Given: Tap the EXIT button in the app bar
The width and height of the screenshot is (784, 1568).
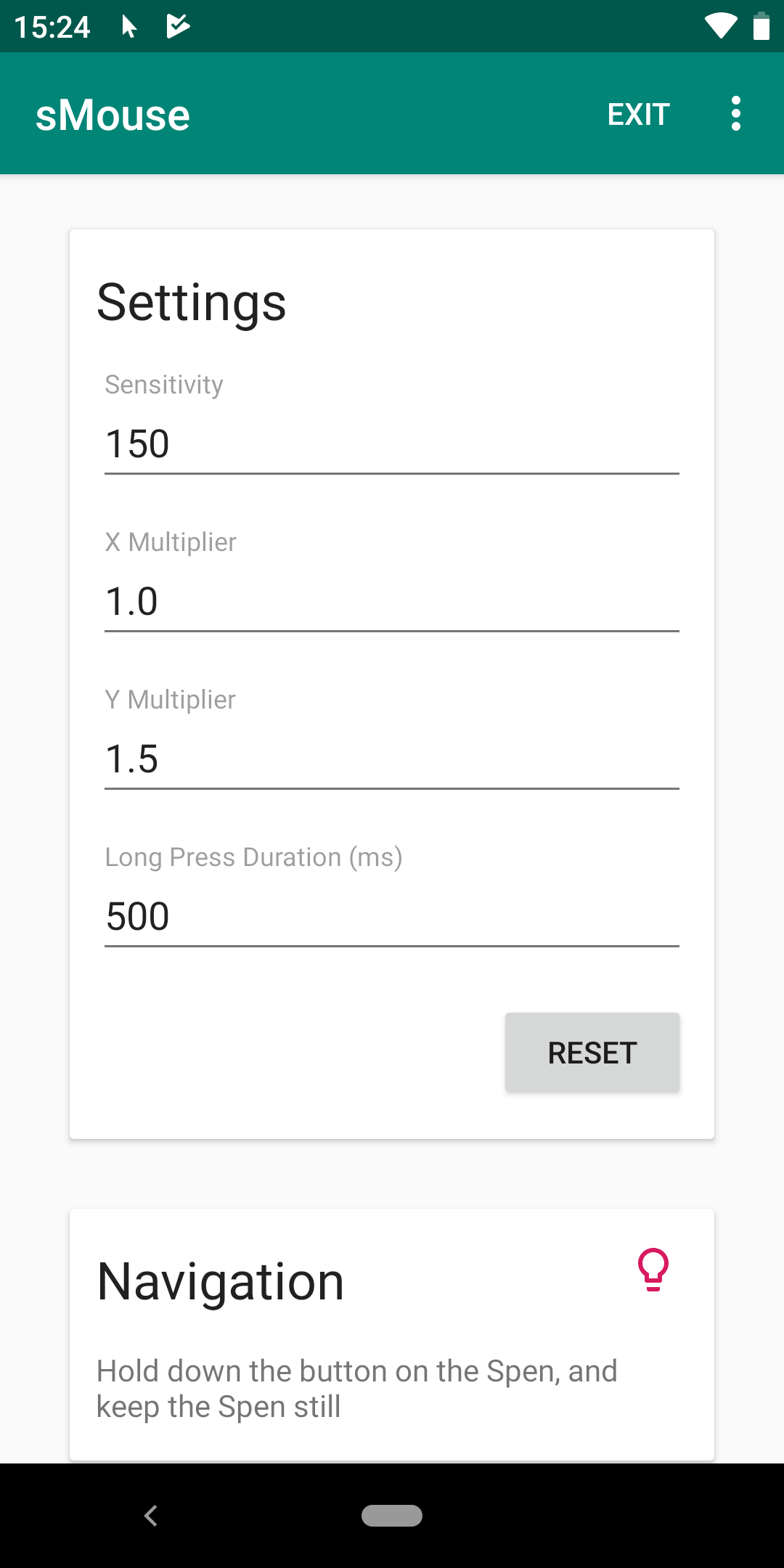Looking at the screenshot, I should 638,114.
